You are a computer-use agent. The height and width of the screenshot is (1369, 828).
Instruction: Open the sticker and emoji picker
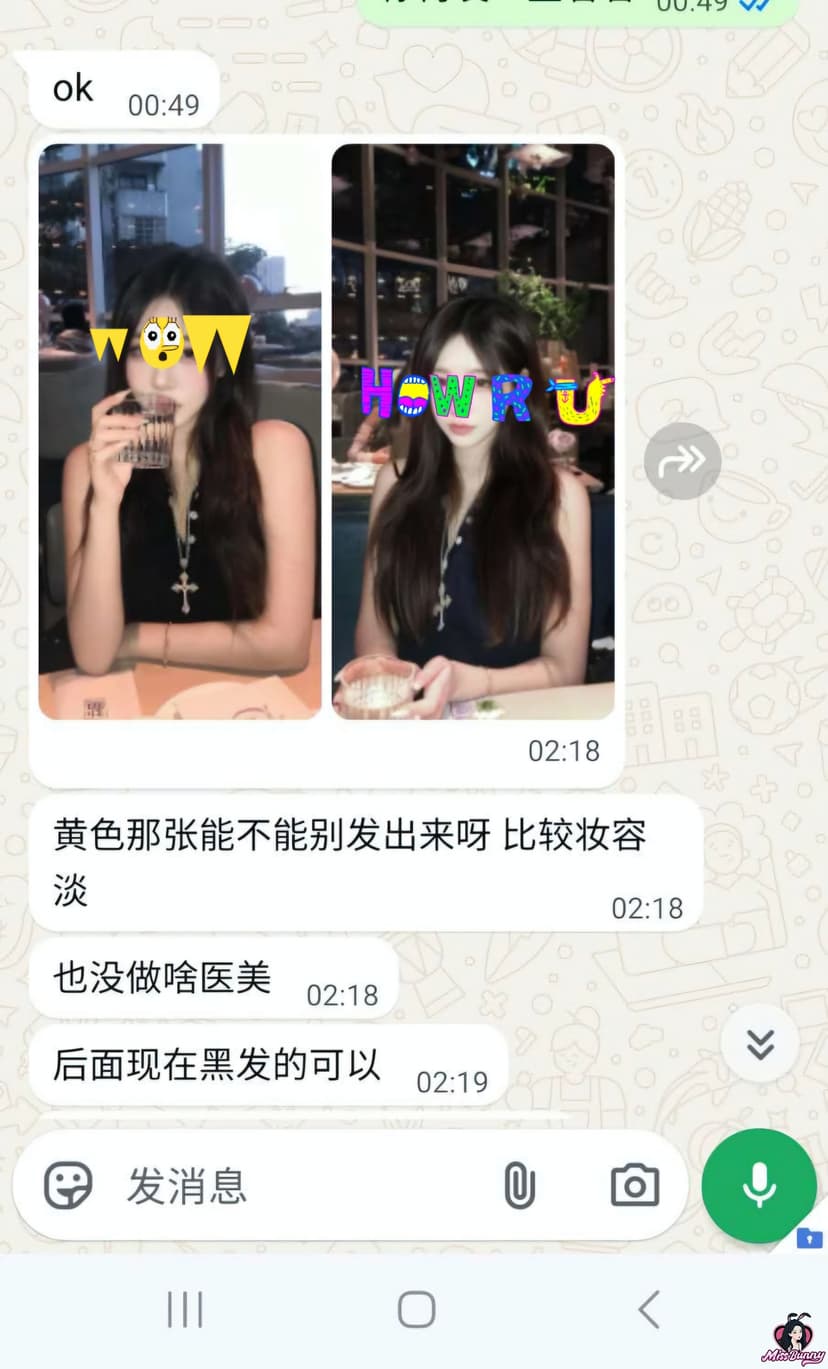68,1186
